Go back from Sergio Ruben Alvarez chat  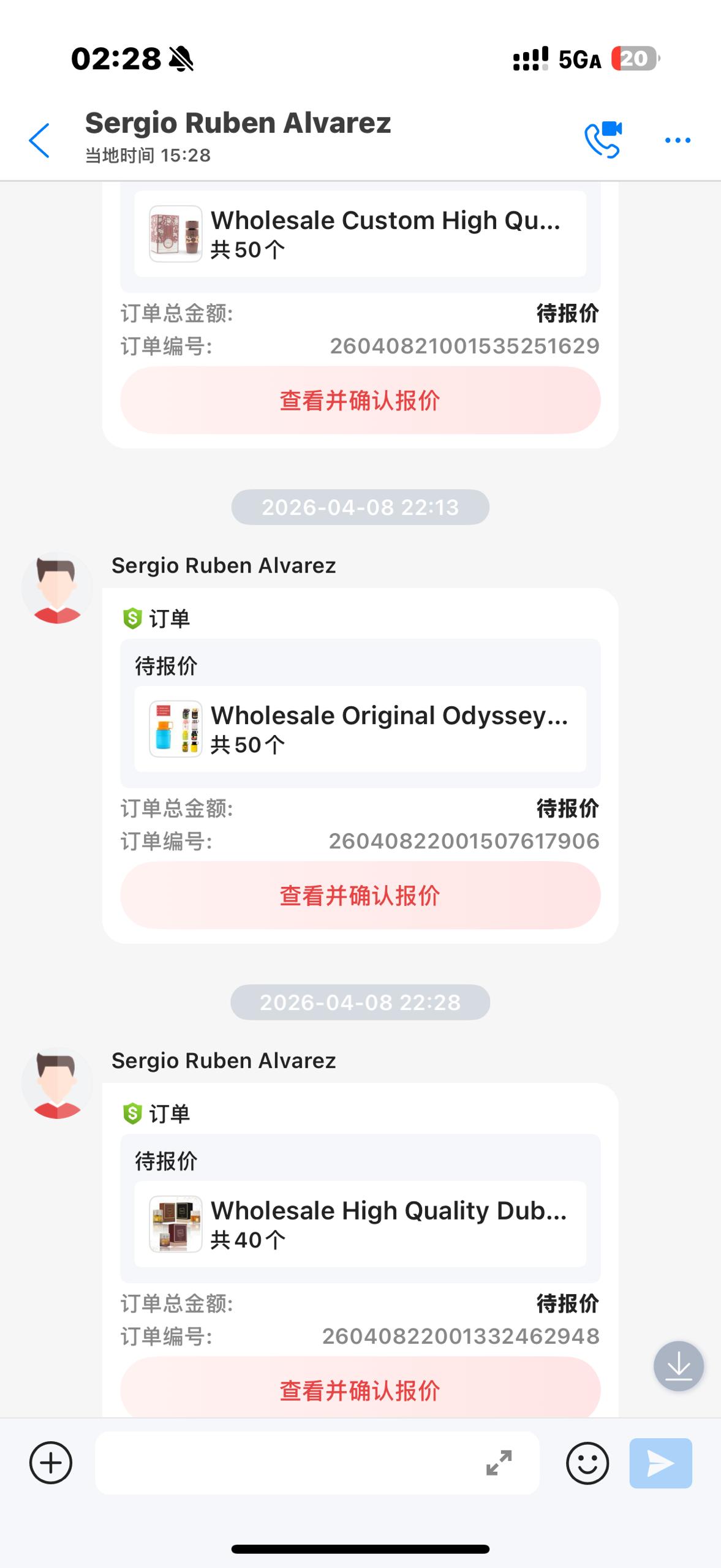(39, 140)
